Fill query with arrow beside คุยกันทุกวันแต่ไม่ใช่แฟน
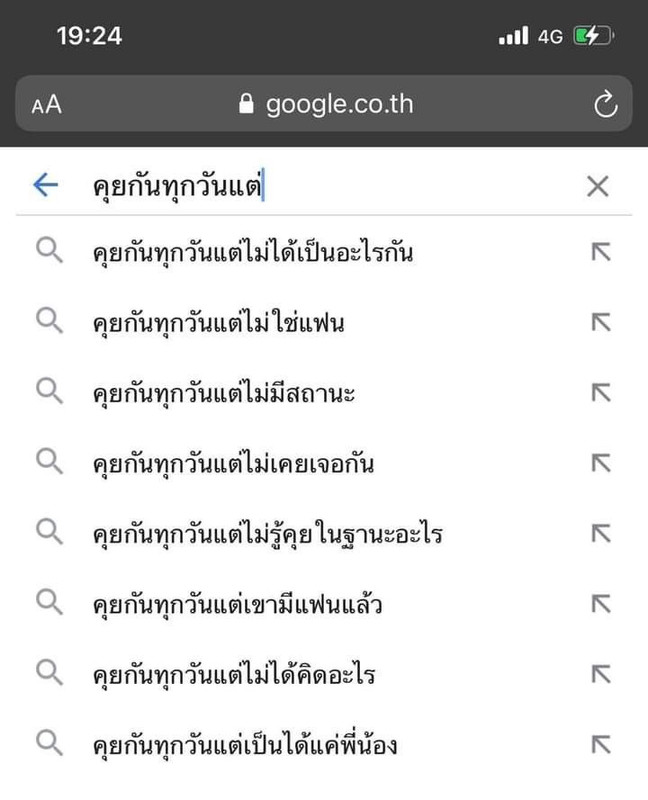648x800 pixels. [x=601, y=322]
